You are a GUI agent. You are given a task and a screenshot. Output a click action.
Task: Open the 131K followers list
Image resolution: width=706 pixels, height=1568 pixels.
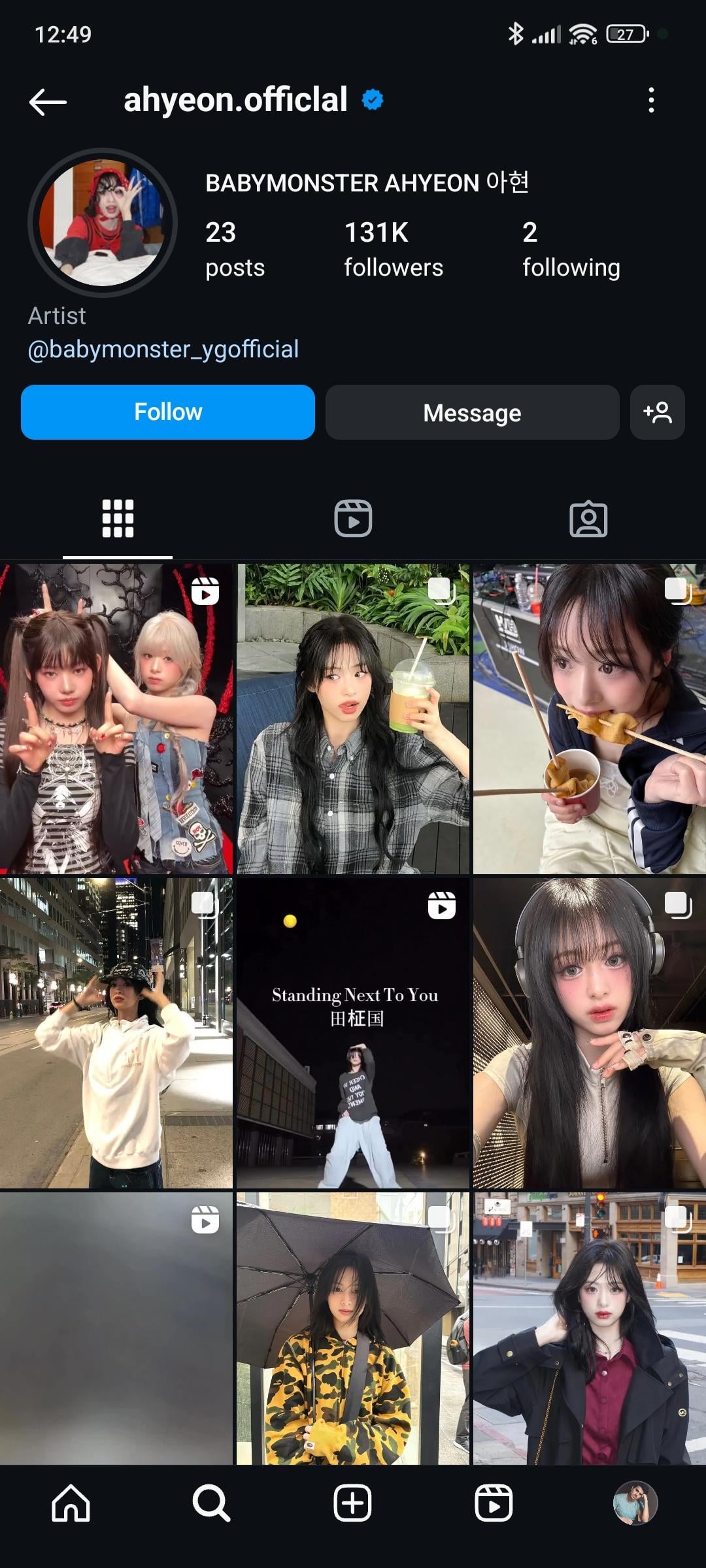click(393, 249)
